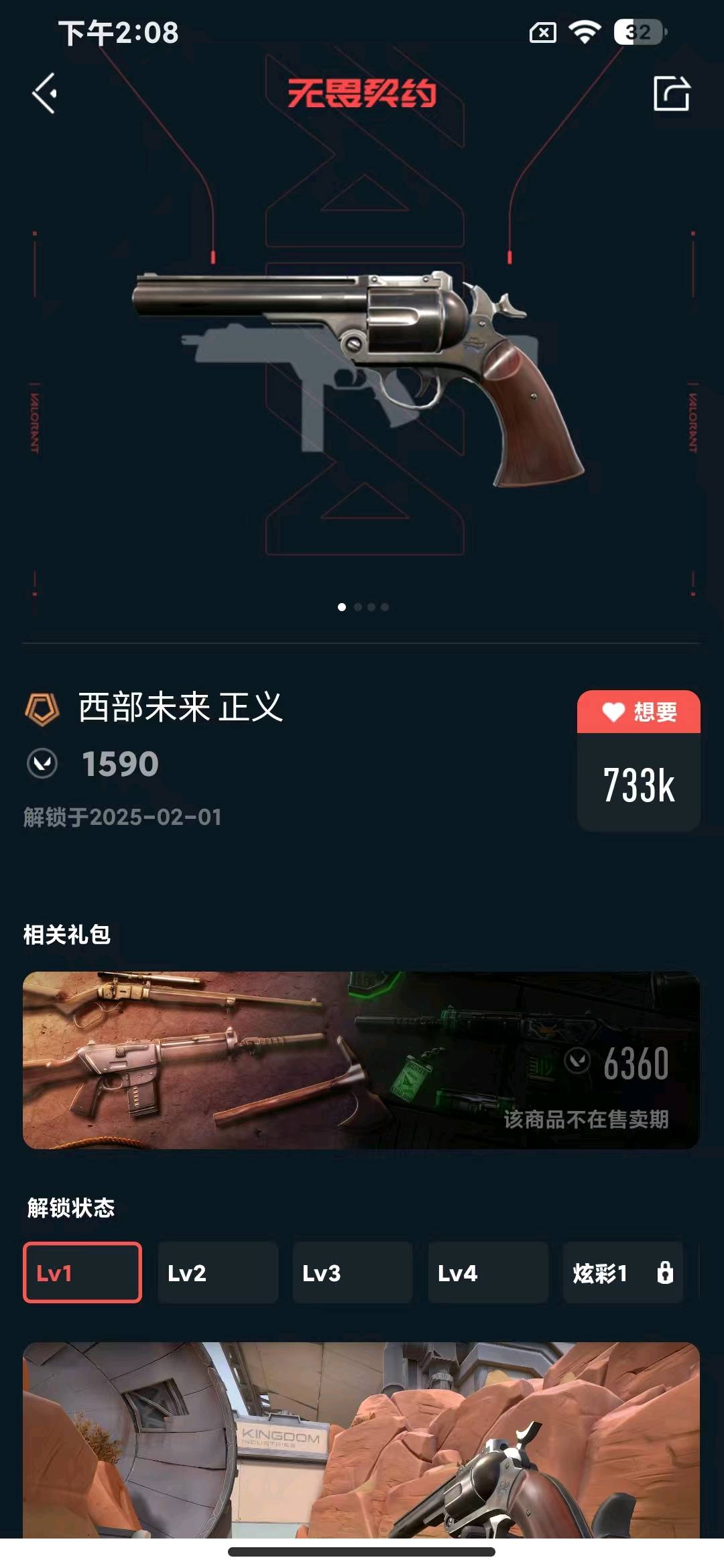Tap the 想要 wishlist heart button
Screen dimensions: 724x1568
tap(638, 712)
